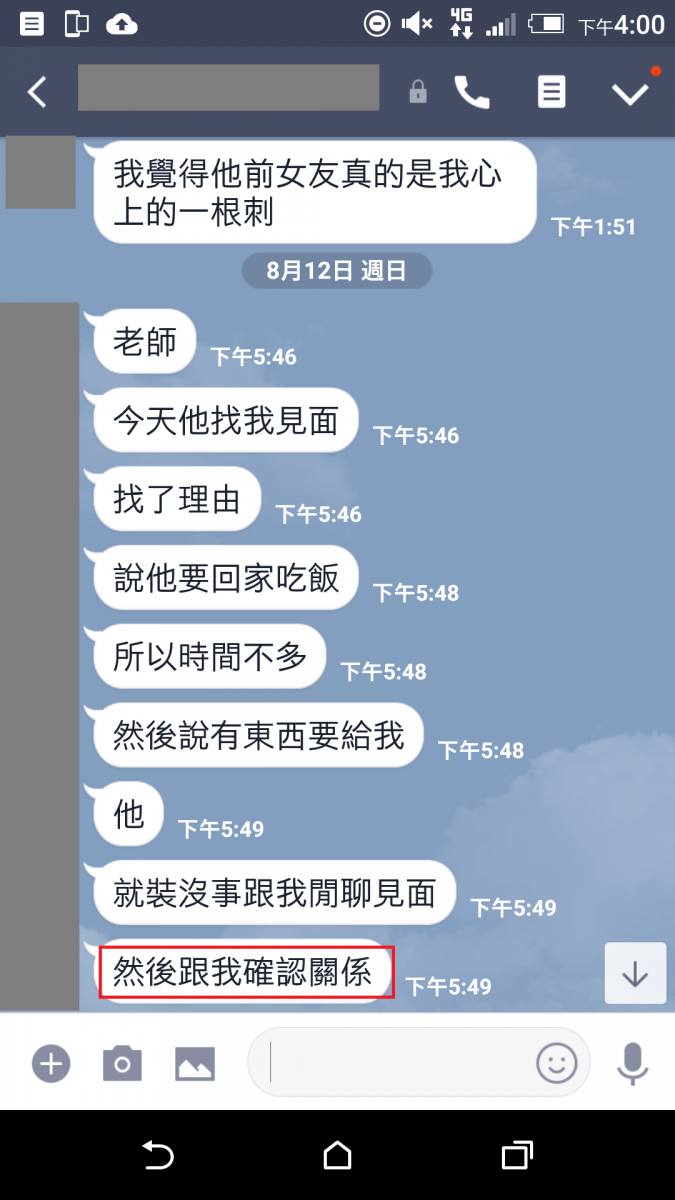Open the emoji sticker picker
This screenshot has width=675, height=1200.
[557, 1062]
